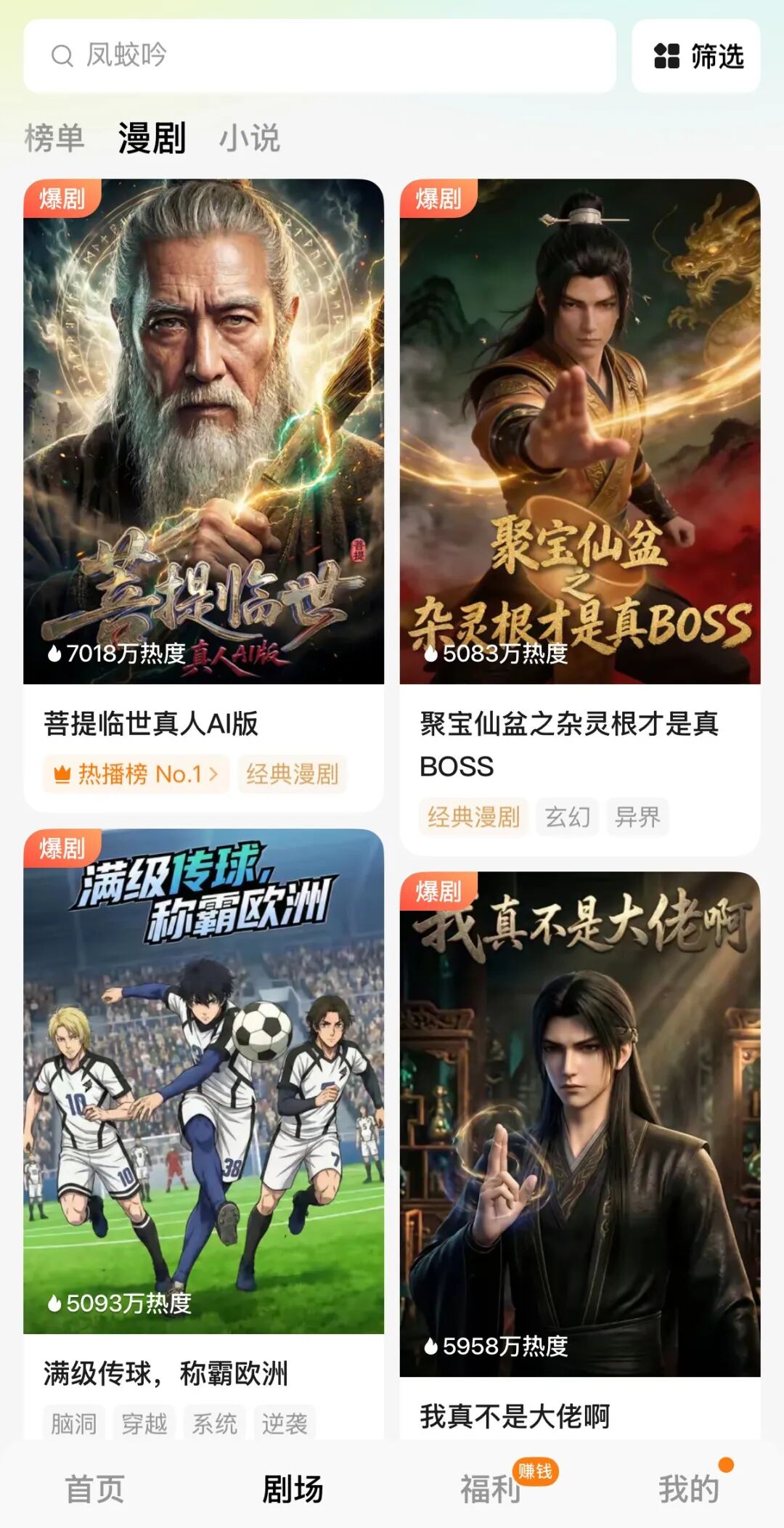Open the 菩提临世真人AI版 drama card
Screen dimensions: 784x1528
pos(203,431)
